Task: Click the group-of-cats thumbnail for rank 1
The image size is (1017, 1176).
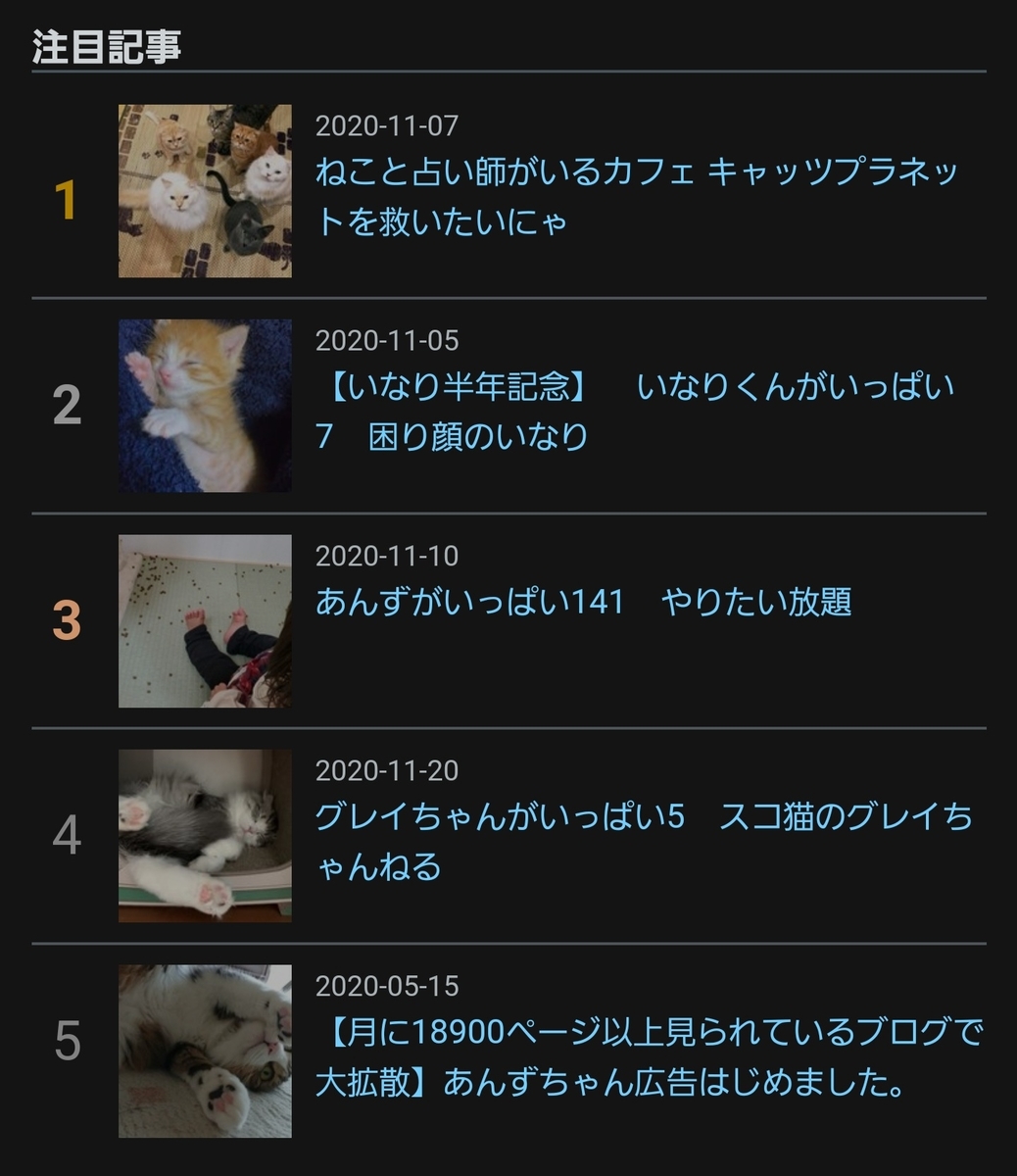Action: [204, 191]
